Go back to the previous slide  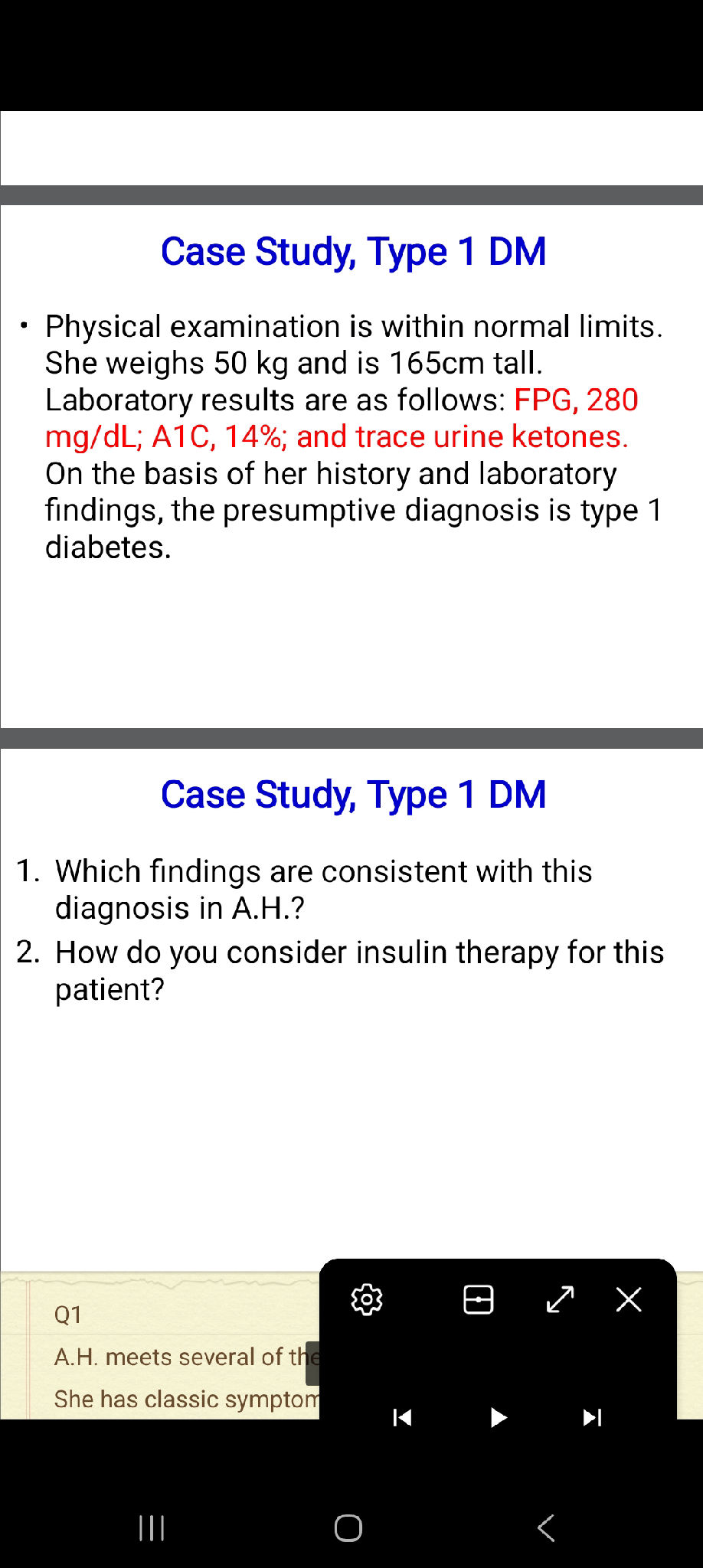coord(401,1417)
